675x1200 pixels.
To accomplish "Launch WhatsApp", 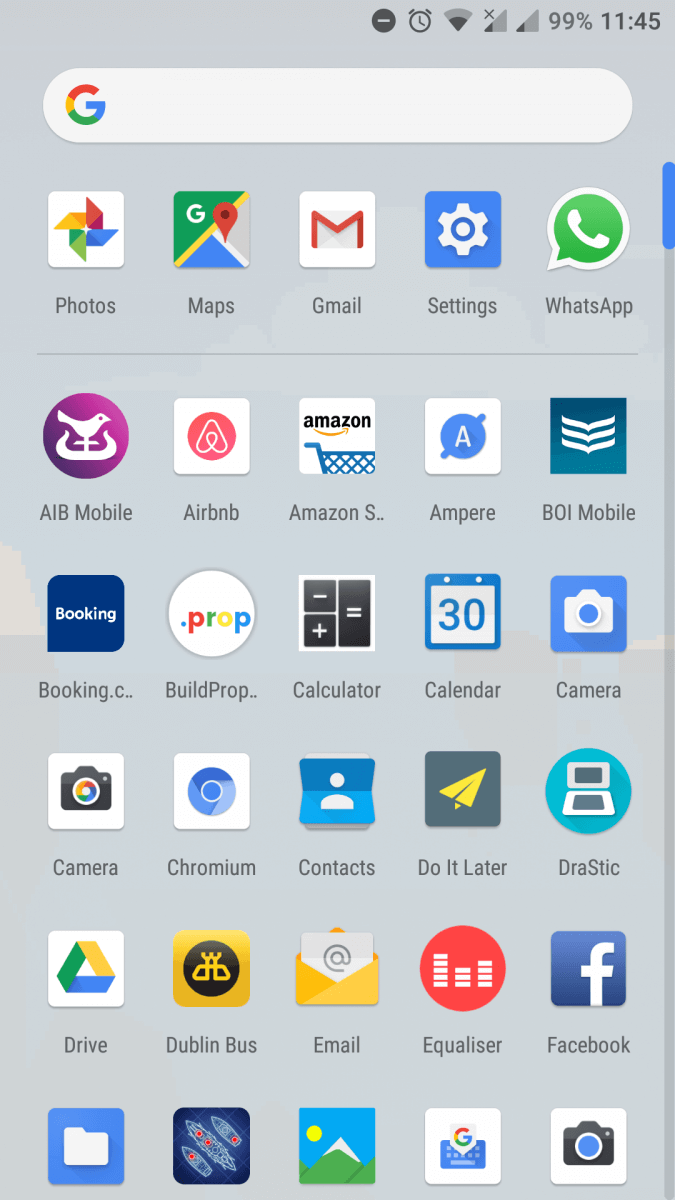I will point(588,230).
